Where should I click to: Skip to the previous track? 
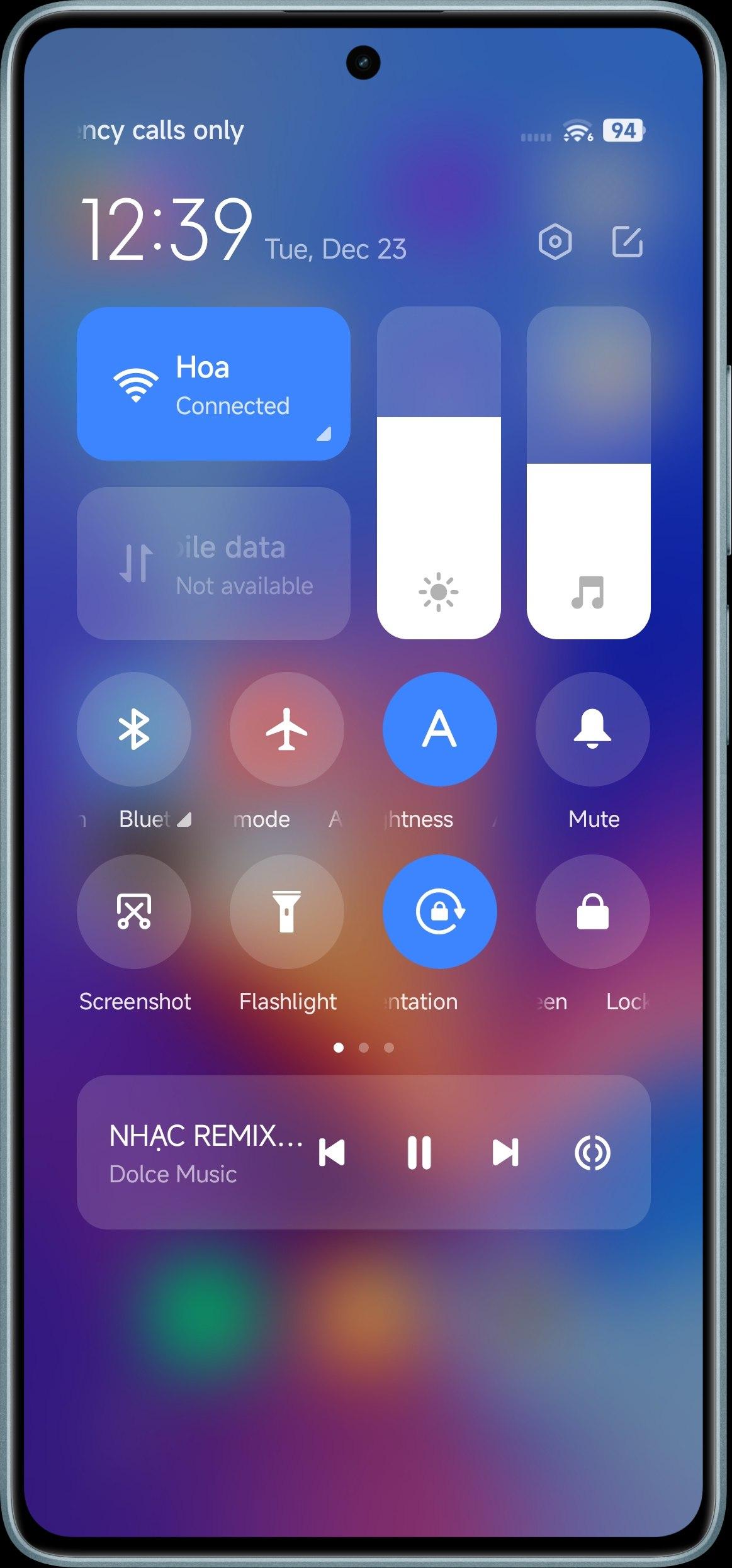(x=332, y=1153)
